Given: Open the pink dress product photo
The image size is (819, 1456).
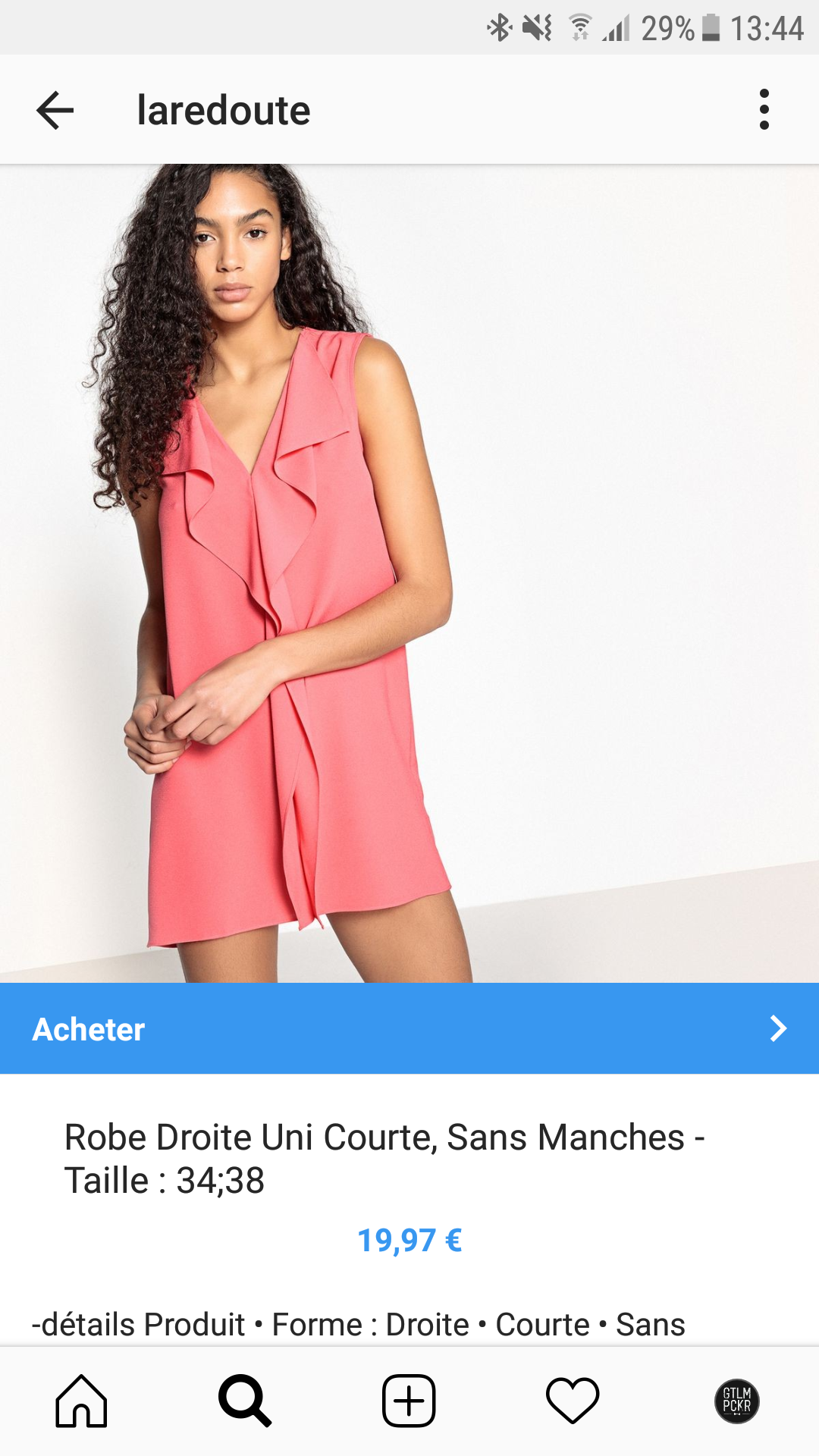Looking at the screenshot, I should point(409,573).
